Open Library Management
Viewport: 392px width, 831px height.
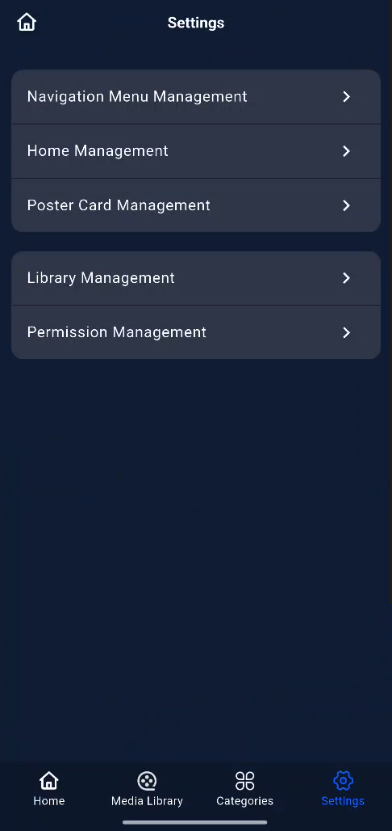point(196,278)
